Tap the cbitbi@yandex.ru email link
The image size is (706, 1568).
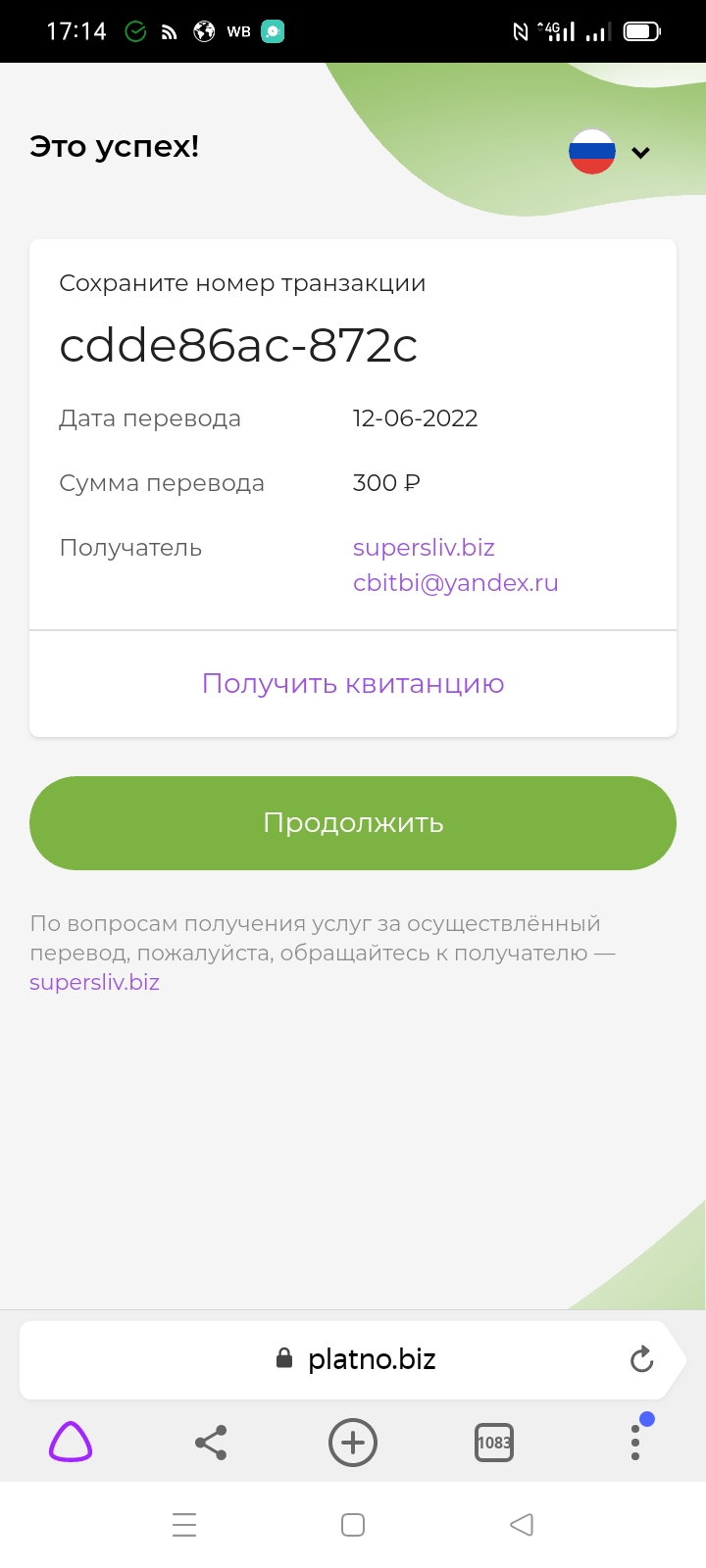[x=456, y=582]
